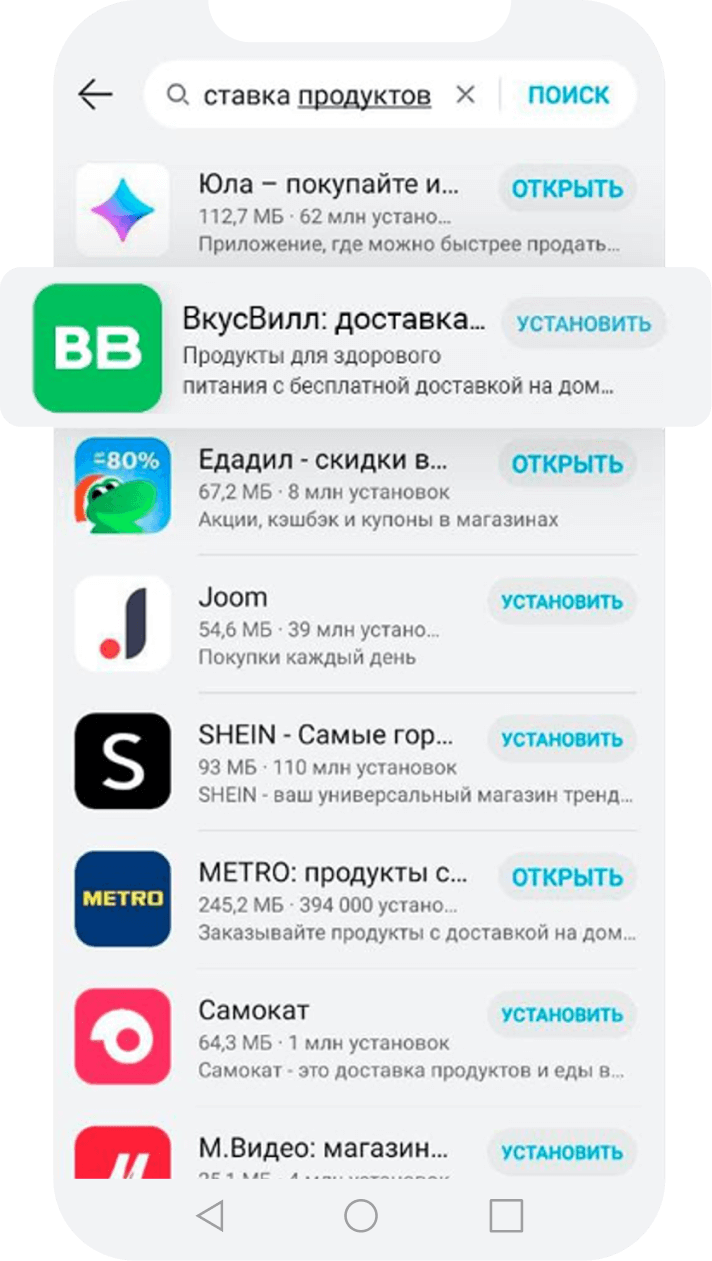Image resolution: width=712 pixels, height=1261 pixels.
Task: Tap the ПОИСК search button
Action: (x=568, y=95)
